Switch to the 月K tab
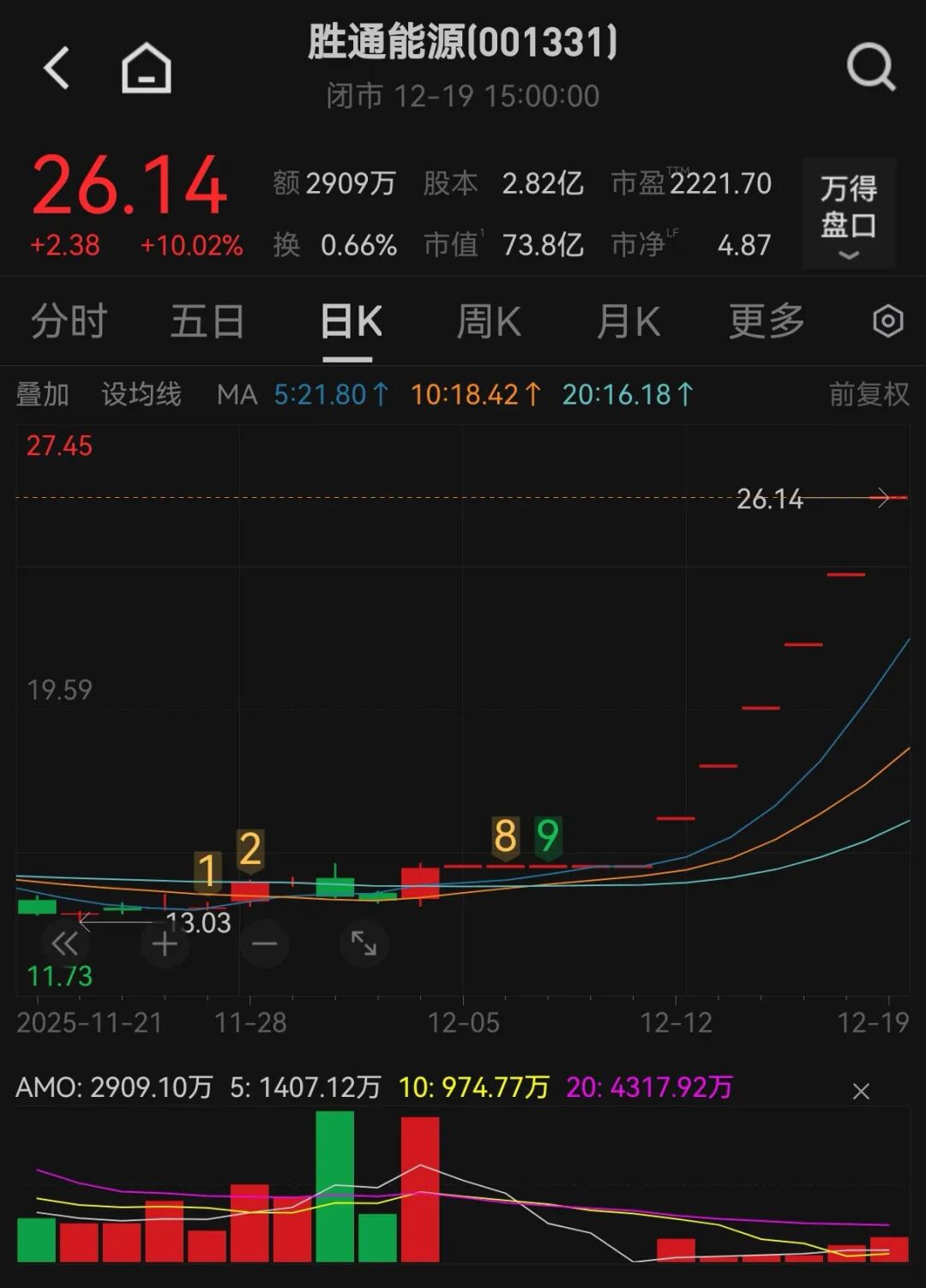Viewport: 926px width, 1288px height. point(628,322)
